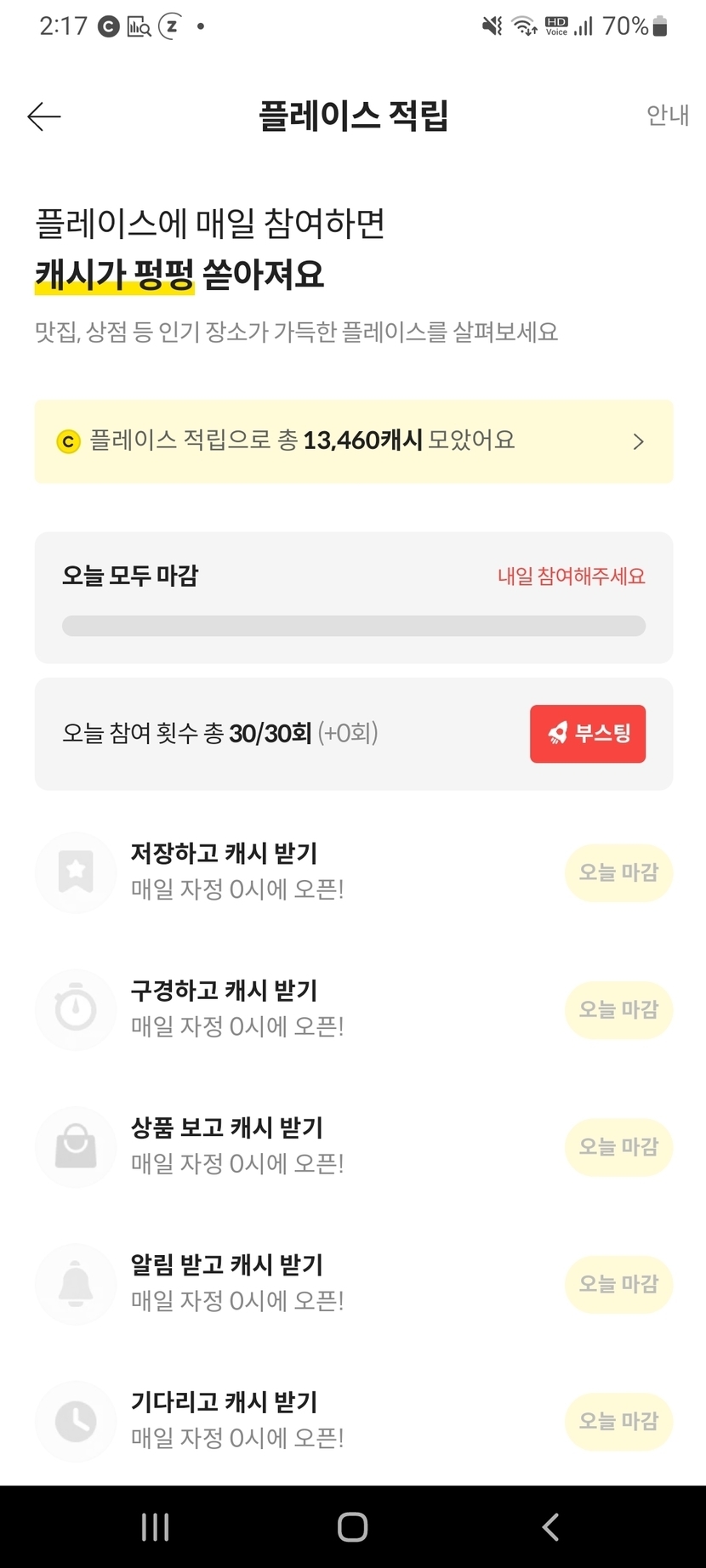Open recent apps from navigation bar
This screenshot has width=706, height=1568.
pos(155,1527)
